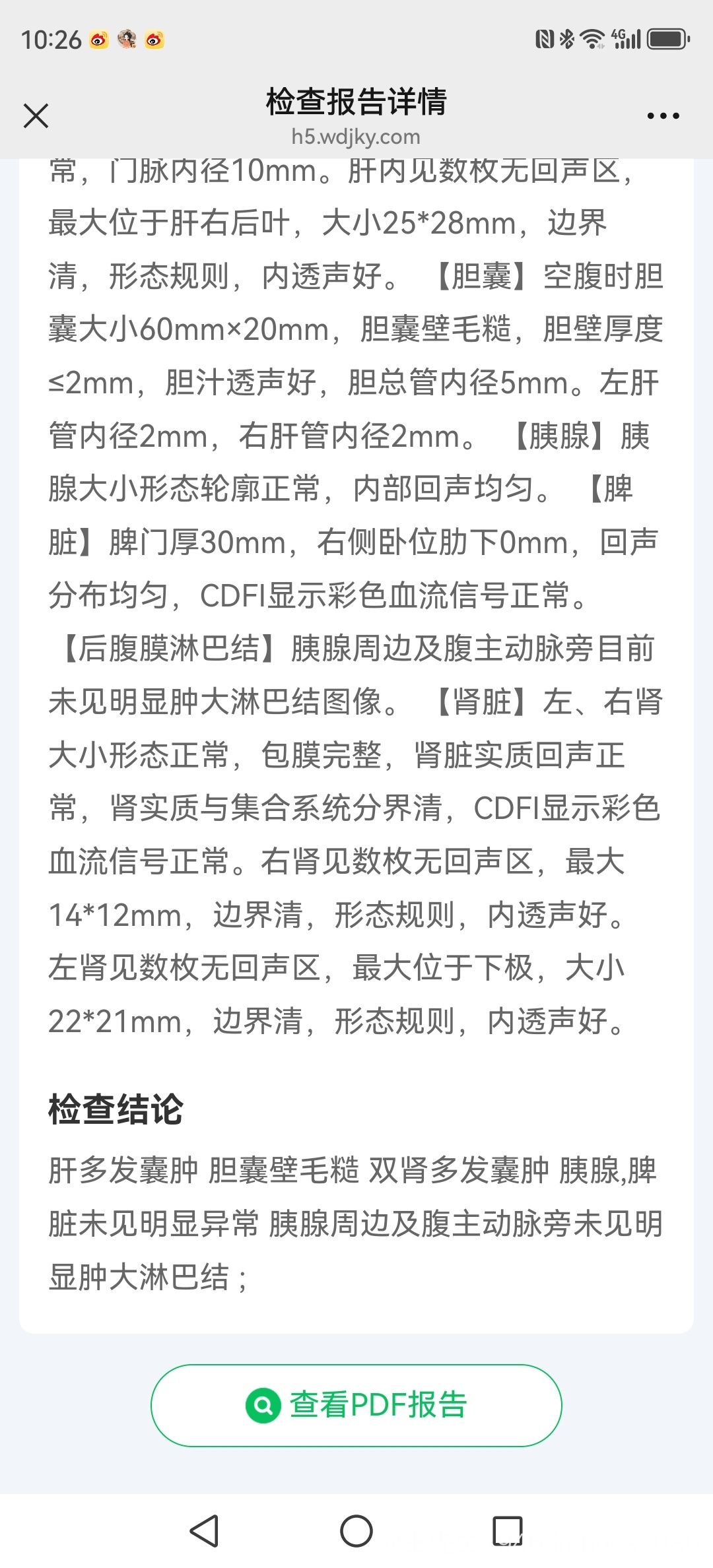Tap the 查看PDF报告 button
713x1568 pixels.
[356, 1405]
